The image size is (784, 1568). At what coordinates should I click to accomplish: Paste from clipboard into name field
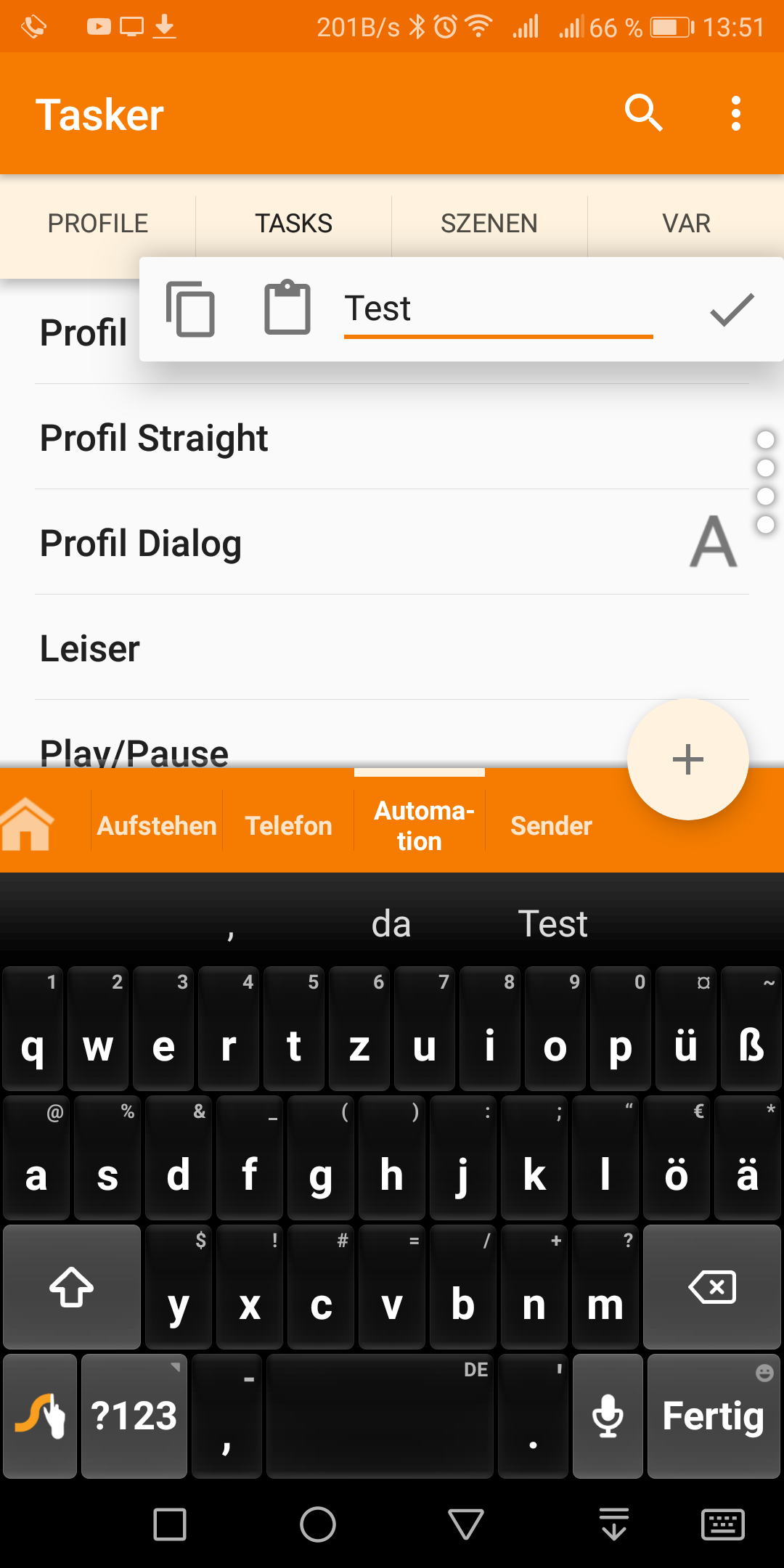287,309
